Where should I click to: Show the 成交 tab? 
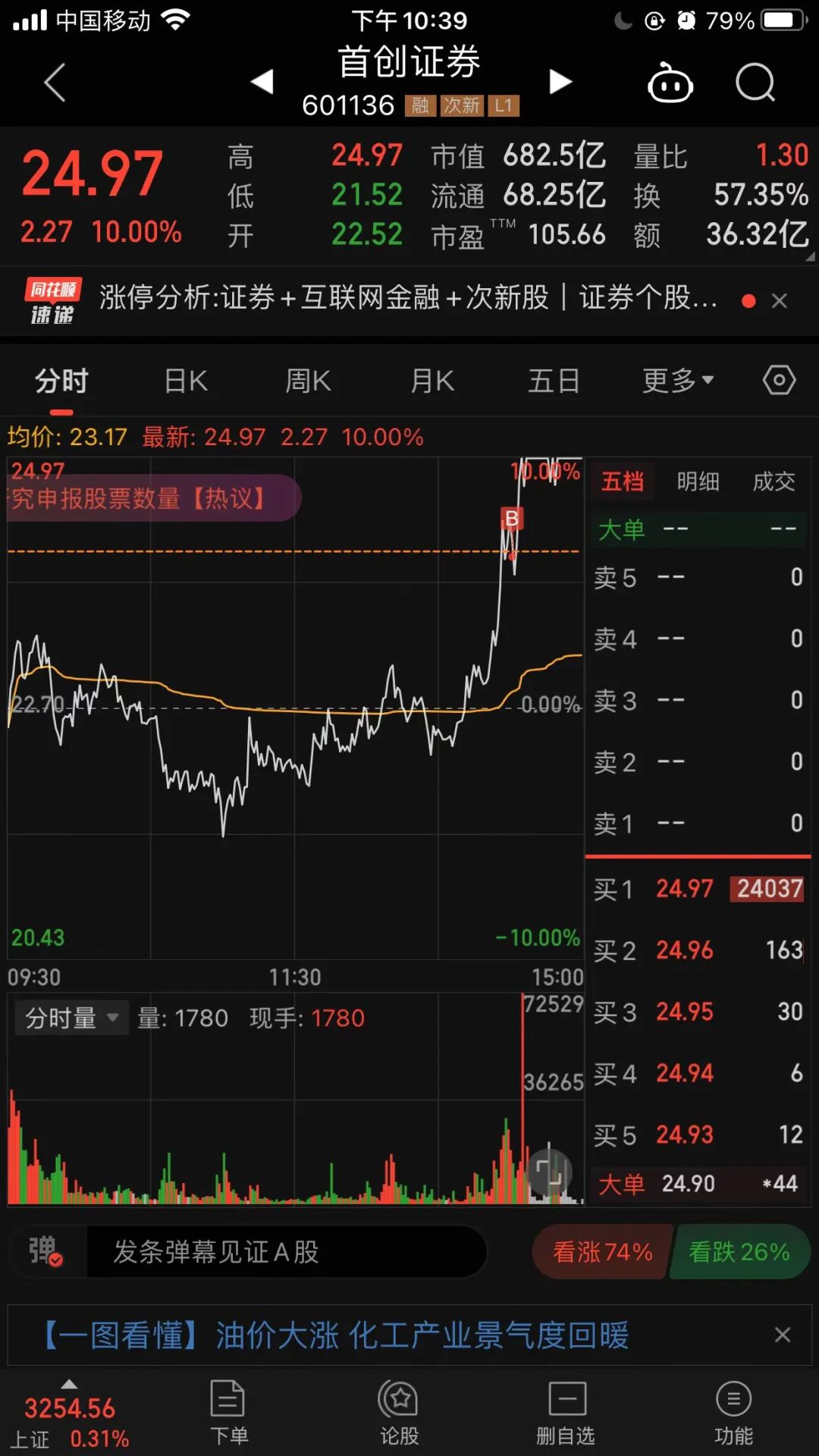773,482
